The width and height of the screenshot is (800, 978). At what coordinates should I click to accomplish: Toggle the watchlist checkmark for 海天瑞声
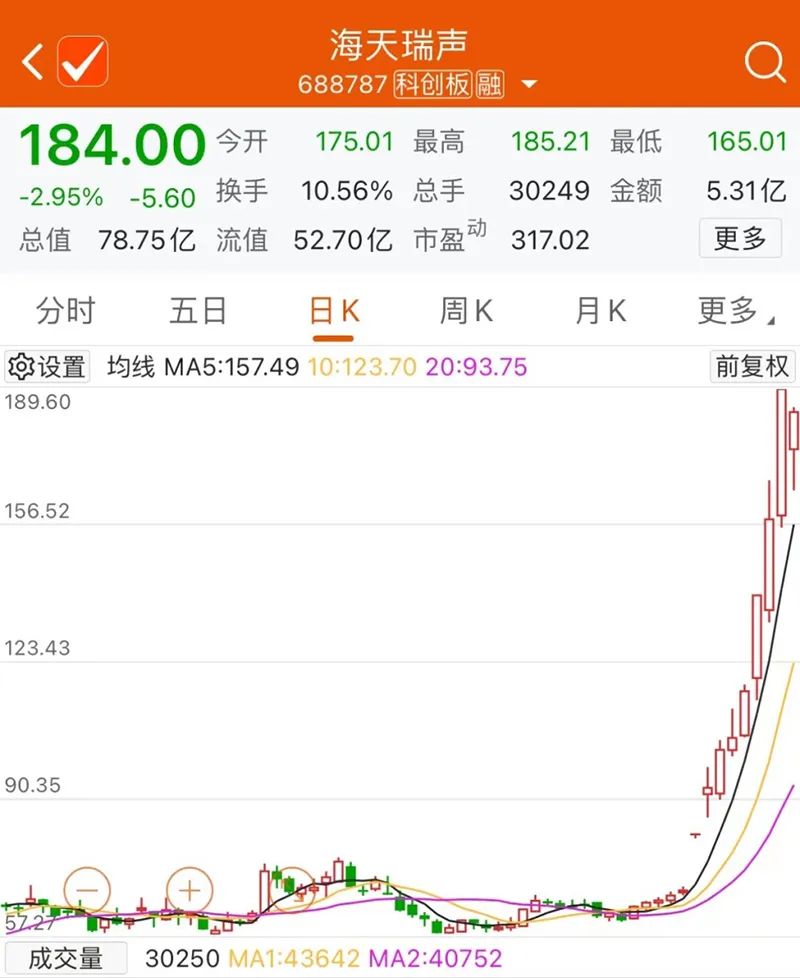82,62
